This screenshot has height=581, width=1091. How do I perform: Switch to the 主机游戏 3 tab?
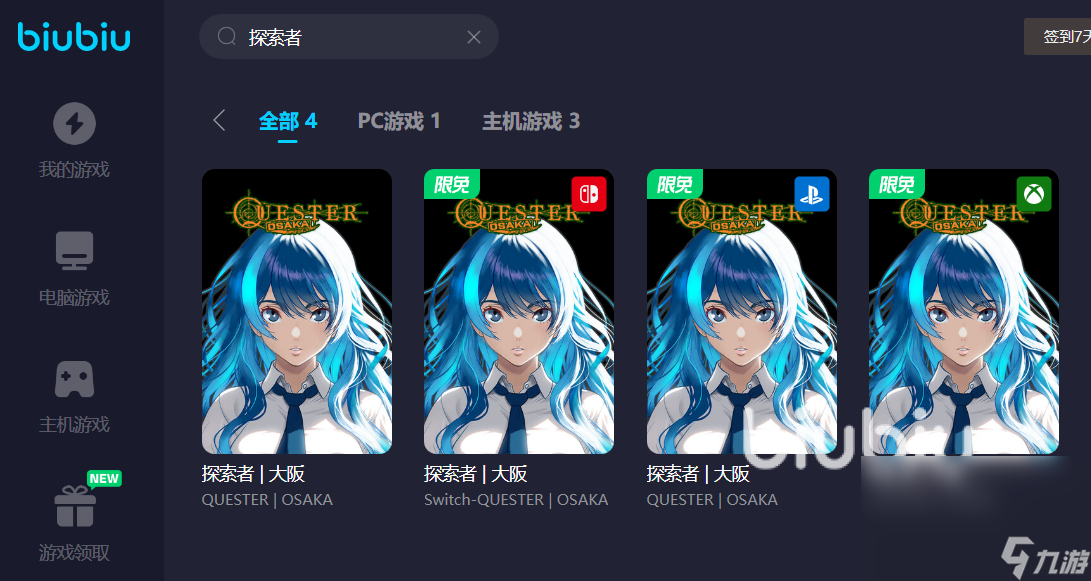(x=531, y=121)
